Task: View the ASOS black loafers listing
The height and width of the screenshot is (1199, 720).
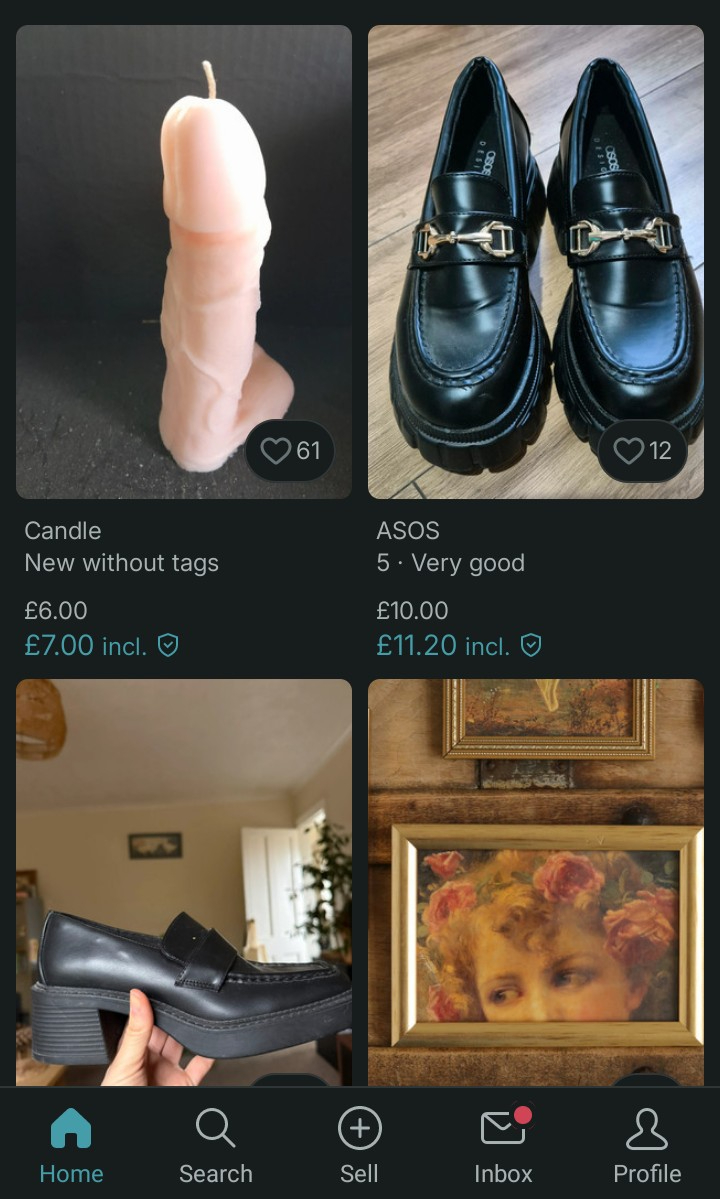Action: click(535, 262)
